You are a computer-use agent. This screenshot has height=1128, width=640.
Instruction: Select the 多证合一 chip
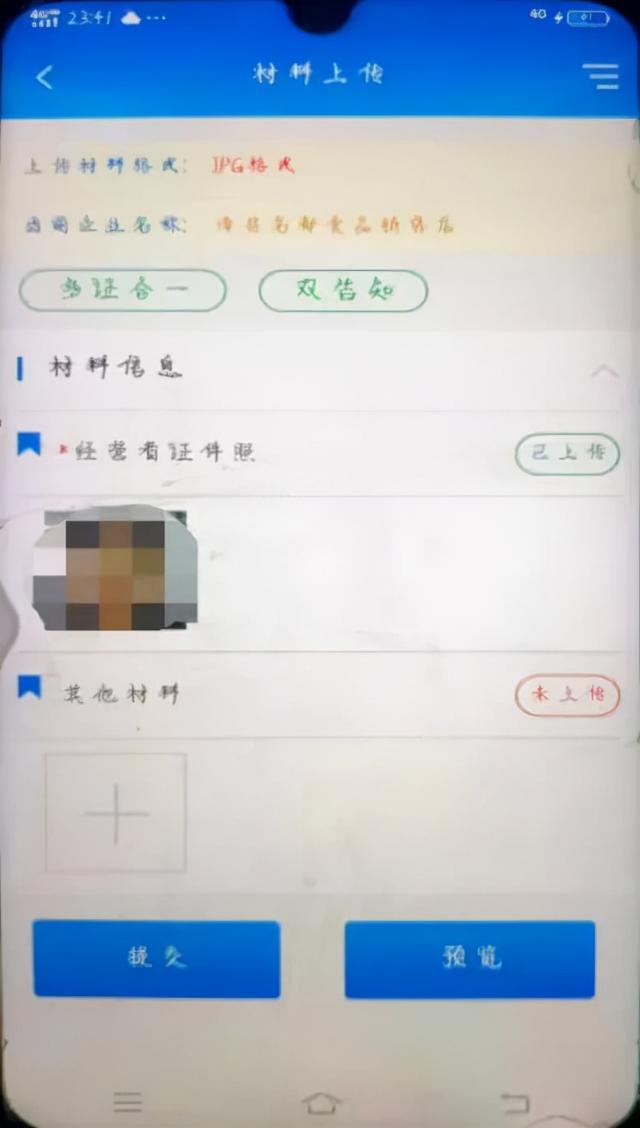[x=122, y=291]
